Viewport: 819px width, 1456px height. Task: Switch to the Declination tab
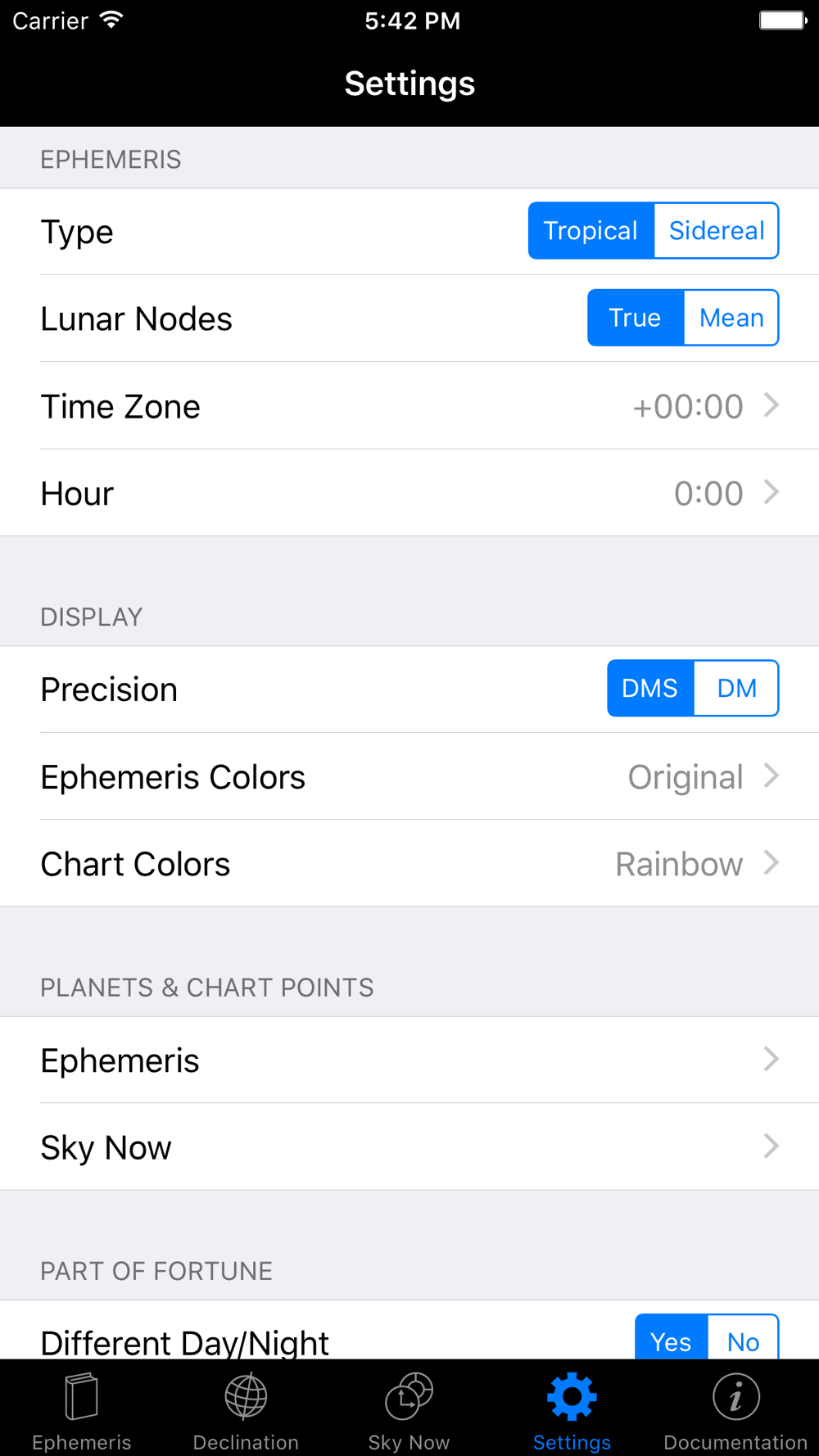[x=246, y=1410]
